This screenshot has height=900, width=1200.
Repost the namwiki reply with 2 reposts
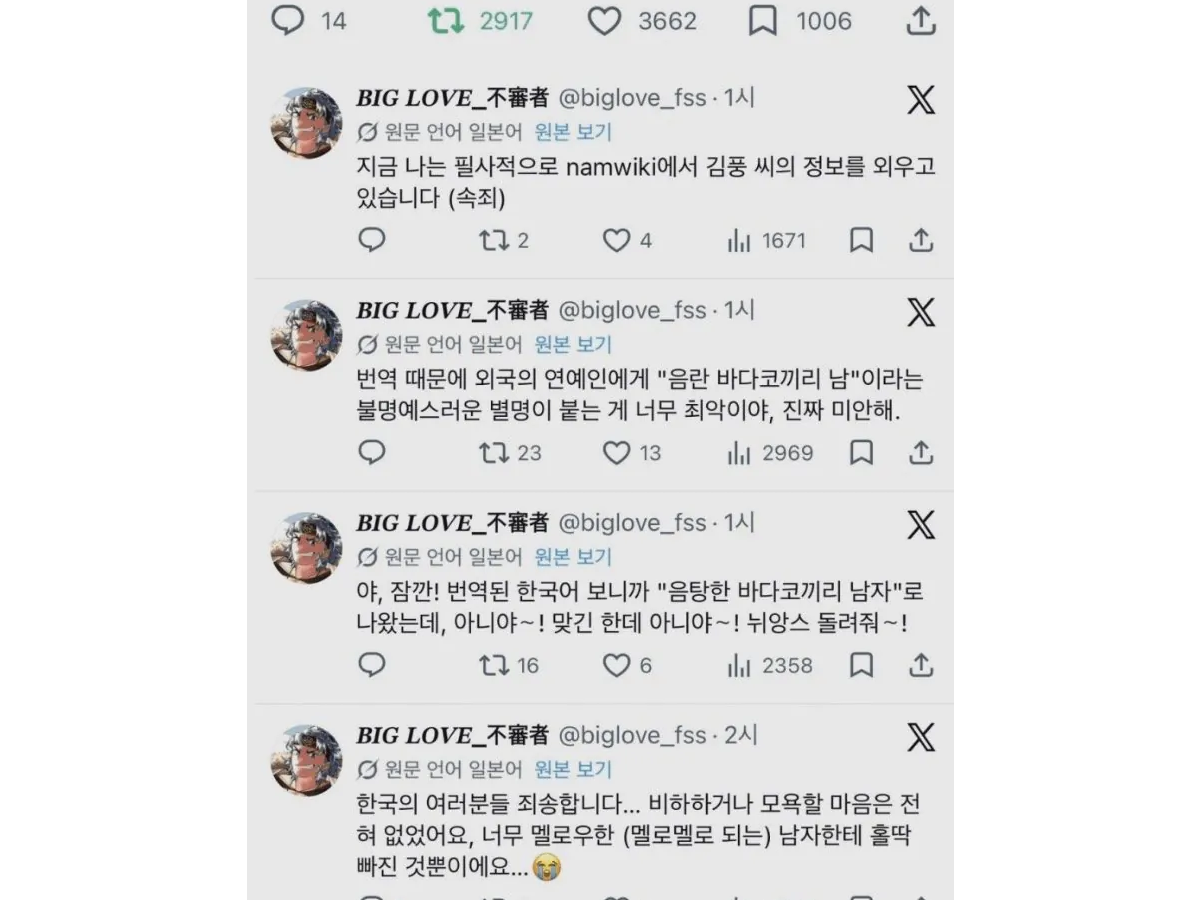[493, 241]
